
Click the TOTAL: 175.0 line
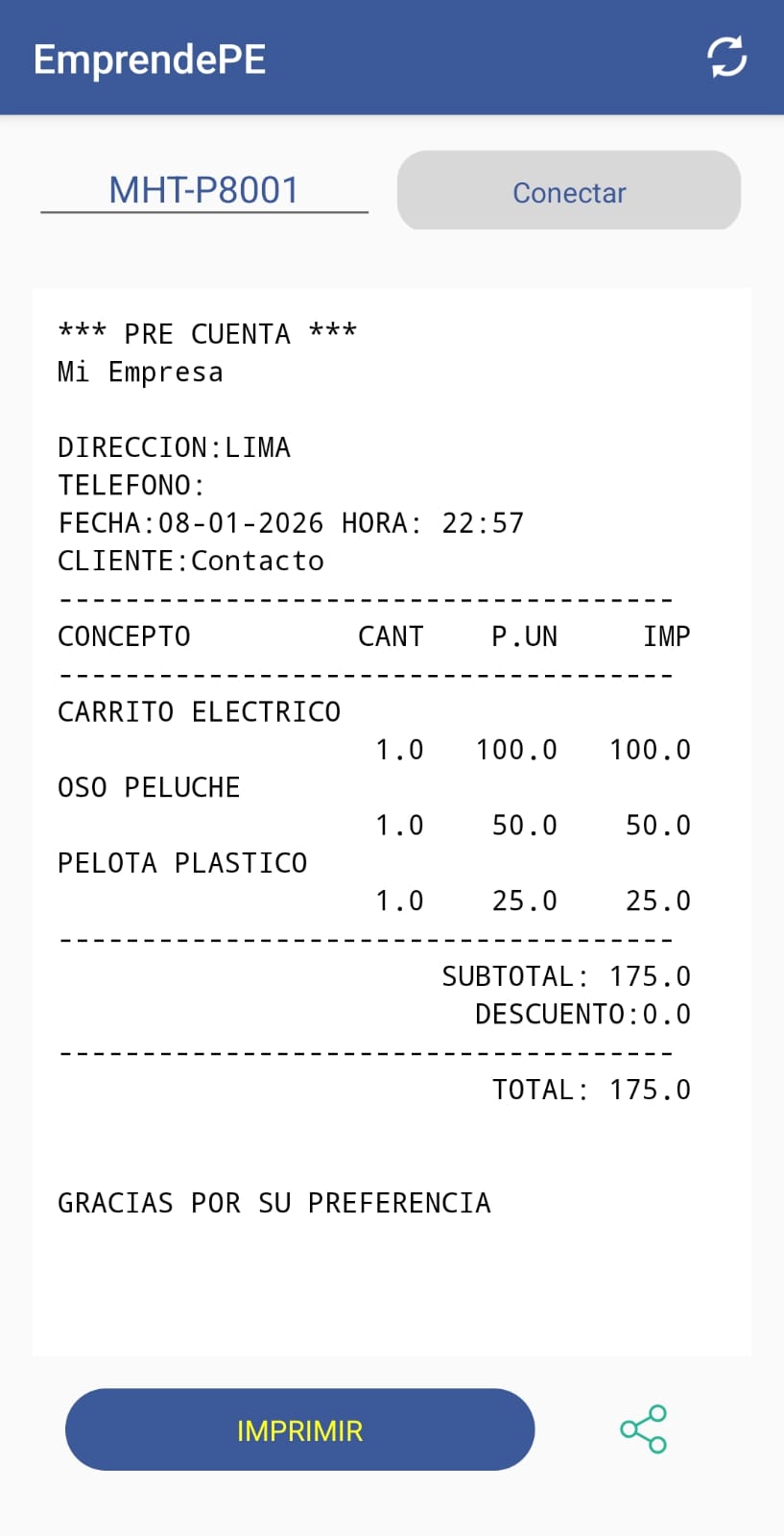(591, 1089)
